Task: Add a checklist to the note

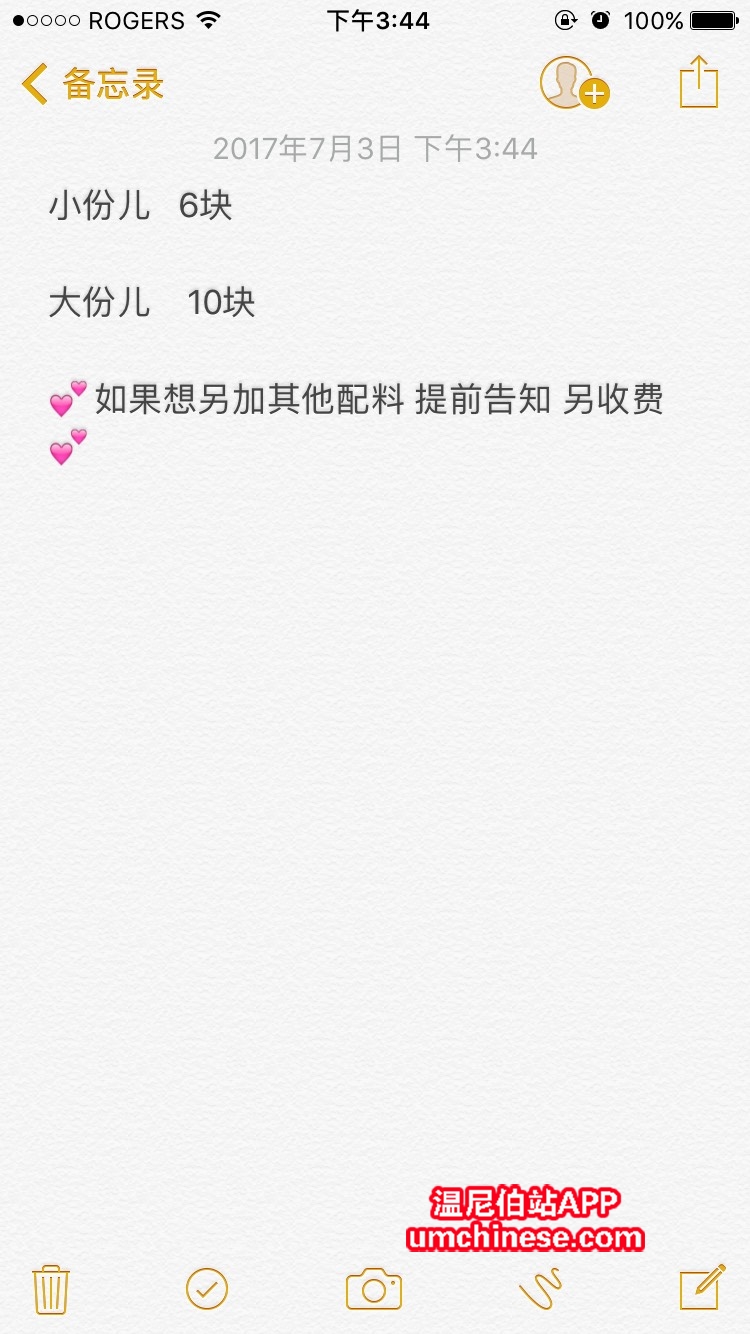Action: [x=207, y=1288]
